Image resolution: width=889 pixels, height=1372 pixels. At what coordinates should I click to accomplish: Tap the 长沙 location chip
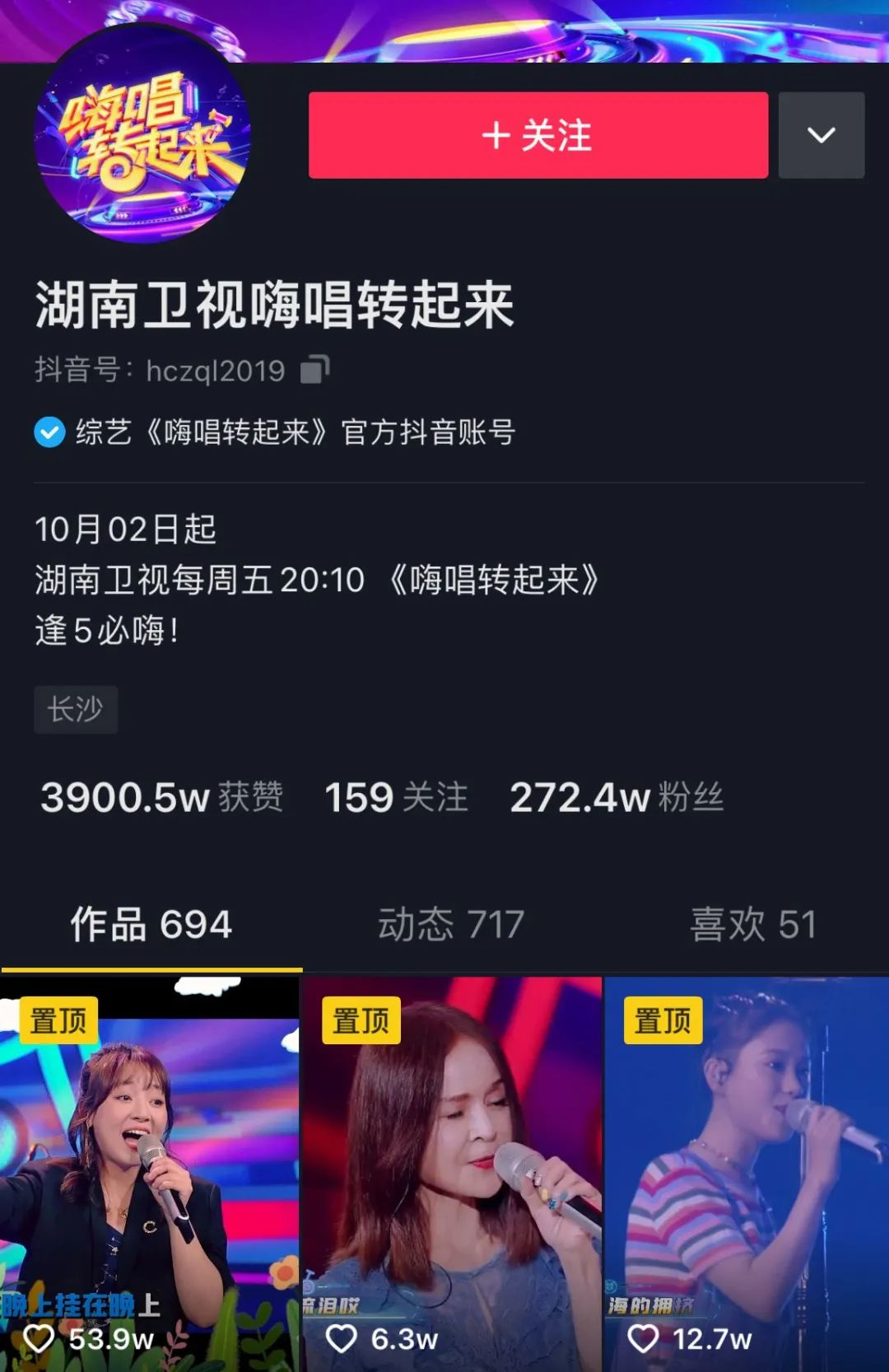point(76,709)
